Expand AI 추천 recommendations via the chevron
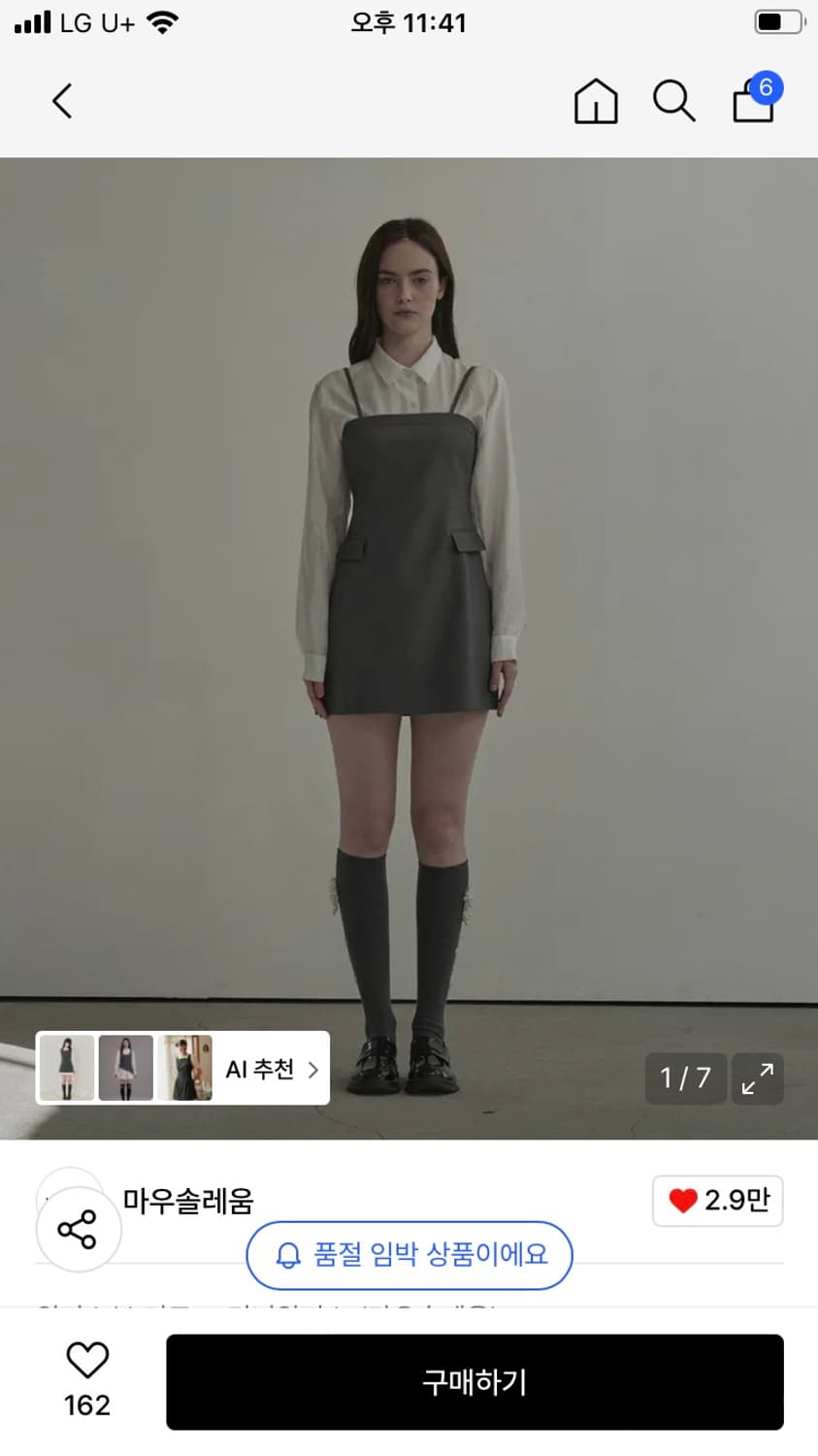 click(x=312, y=1068)
